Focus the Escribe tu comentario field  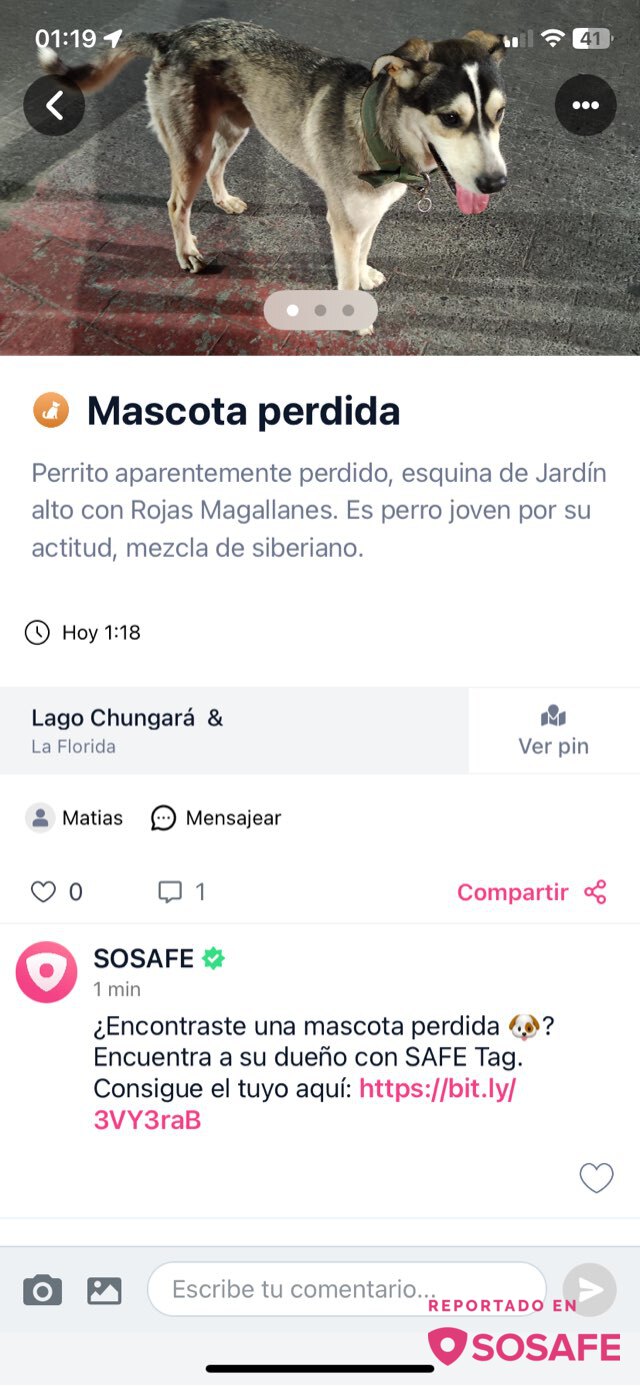coord(347,1289)
